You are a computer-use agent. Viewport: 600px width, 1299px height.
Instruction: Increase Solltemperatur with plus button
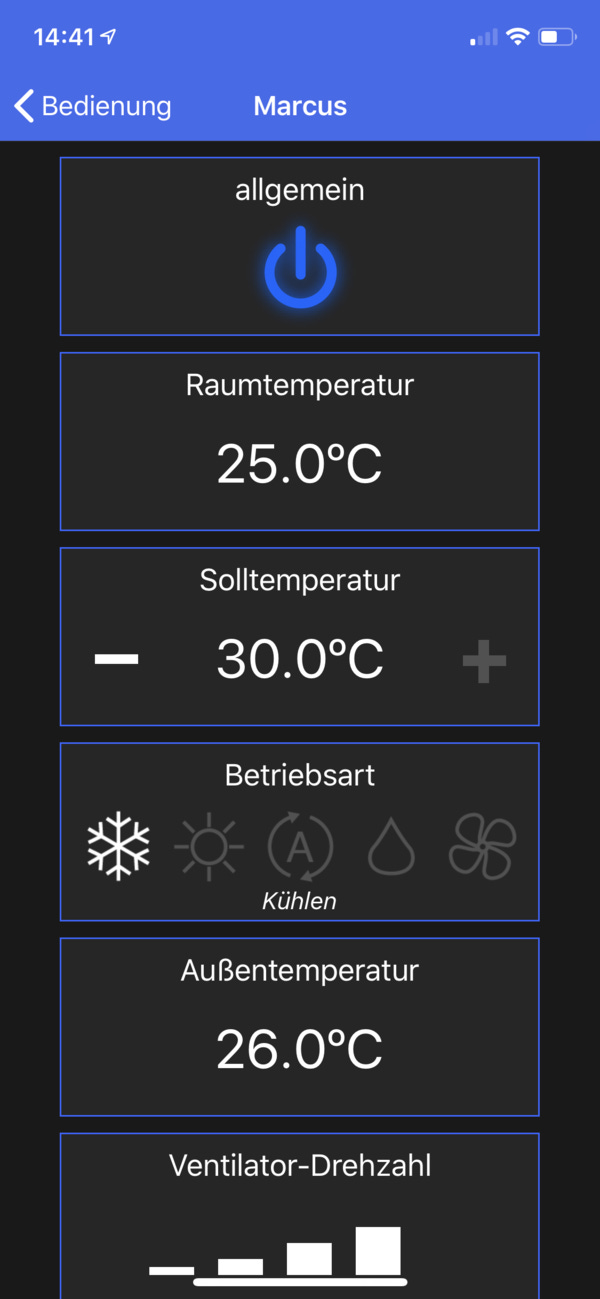tap(484, 661)
